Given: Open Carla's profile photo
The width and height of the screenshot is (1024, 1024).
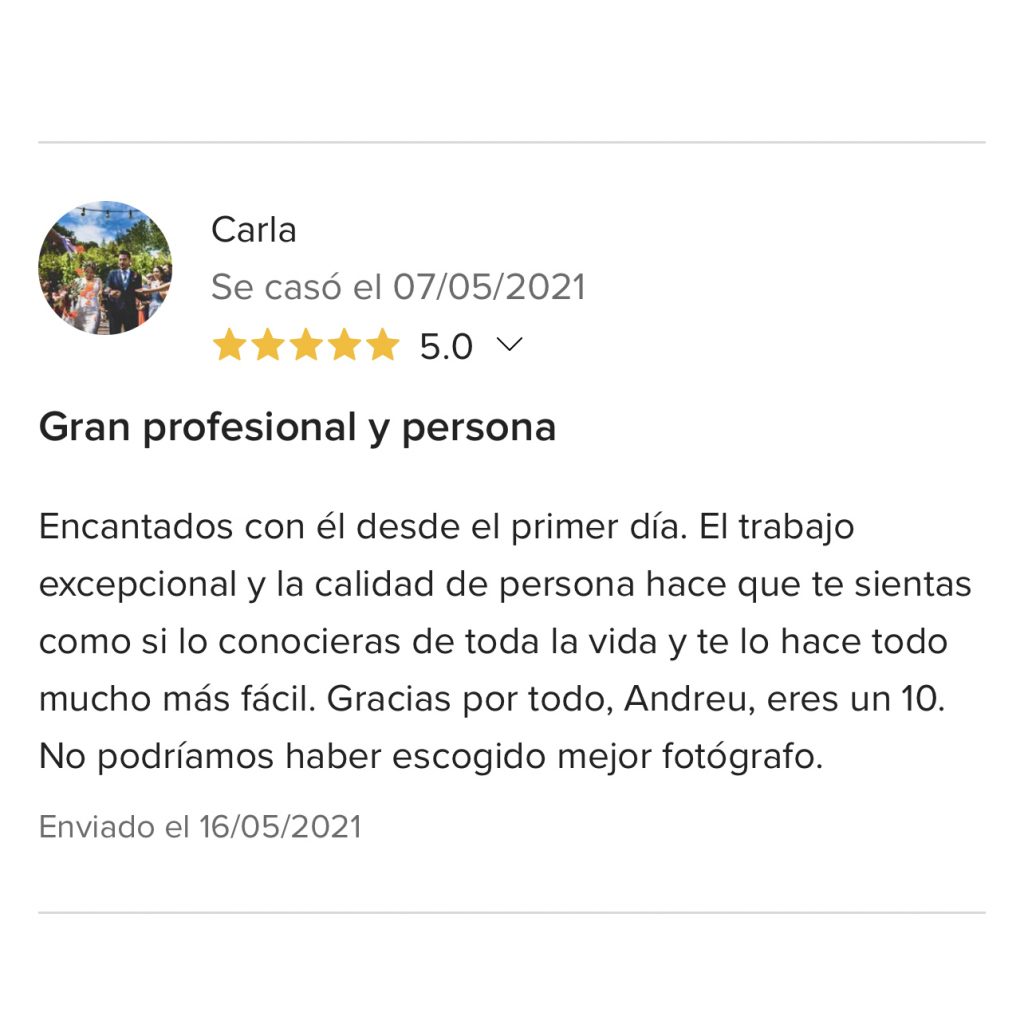Looking at the screenshot, I should coord(105,267).
